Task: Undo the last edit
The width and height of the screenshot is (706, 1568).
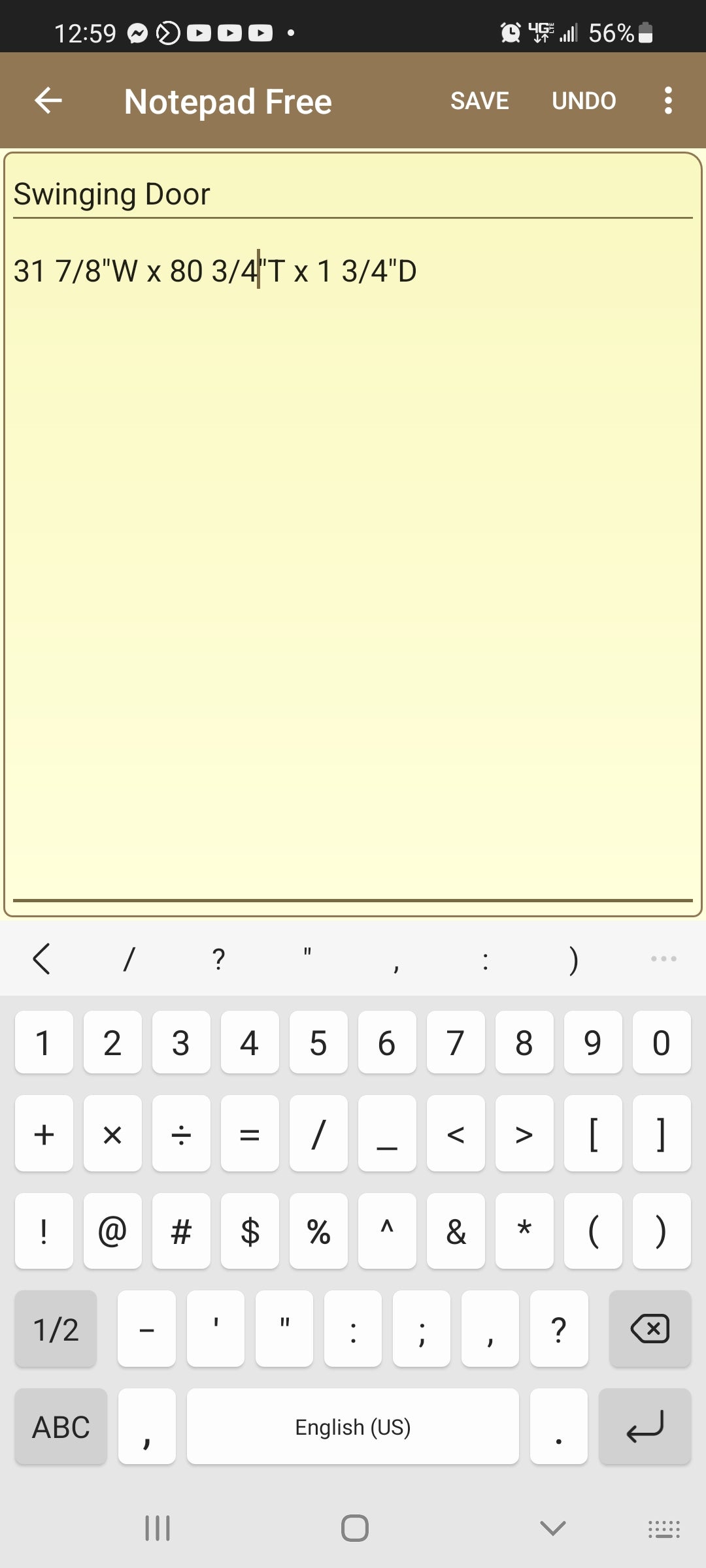Action: (x=584, y=101)
